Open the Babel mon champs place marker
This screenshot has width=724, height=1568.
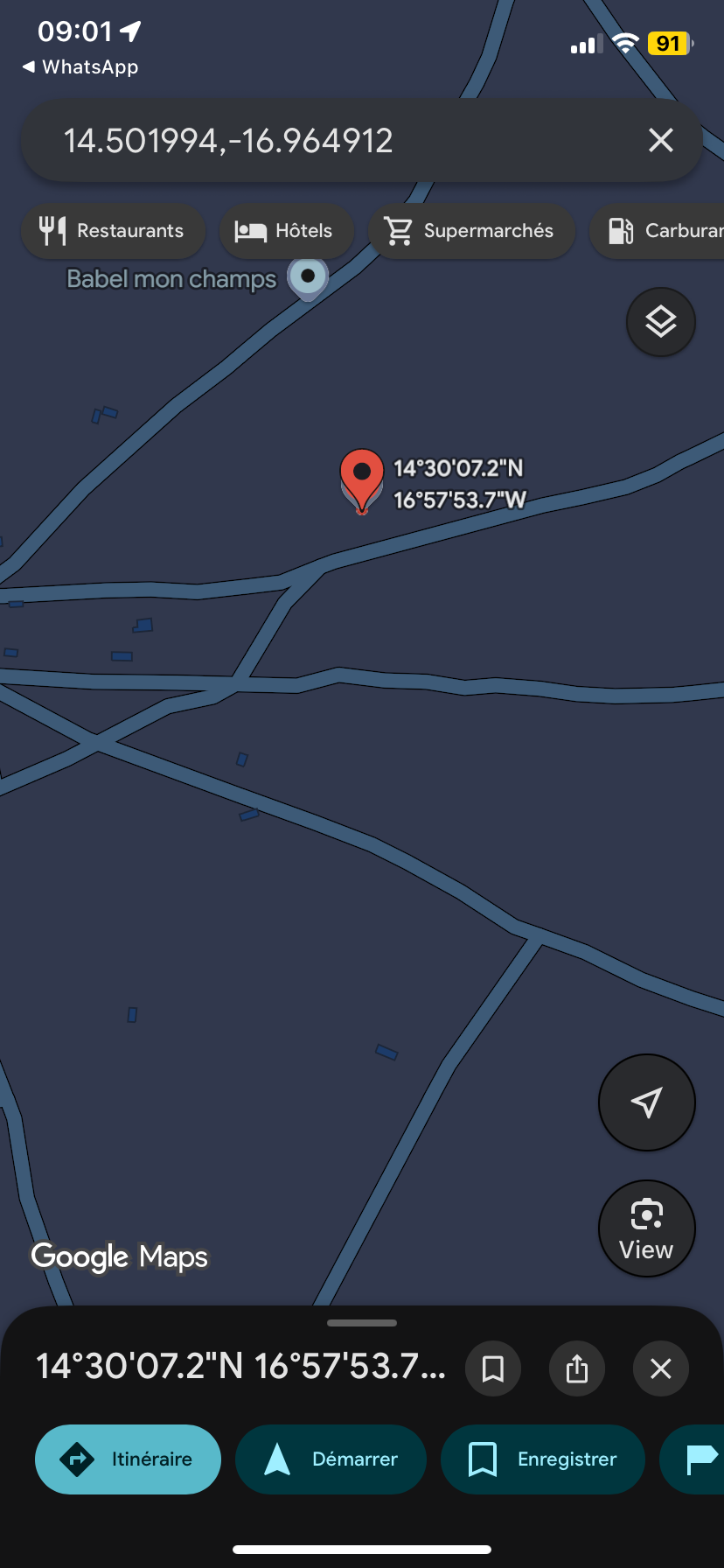tap(308, 277)
